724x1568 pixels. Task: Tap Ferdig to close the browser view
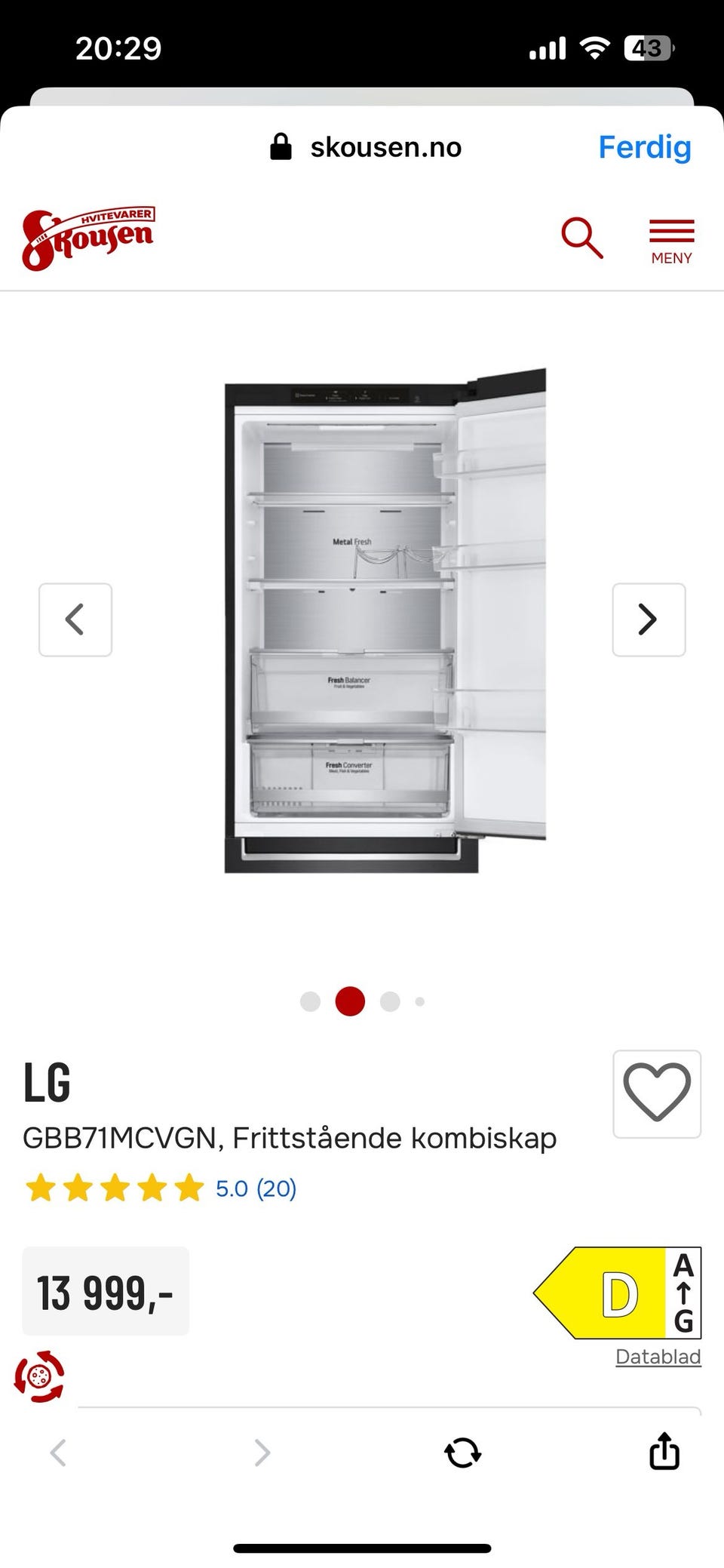pos(644,147)
